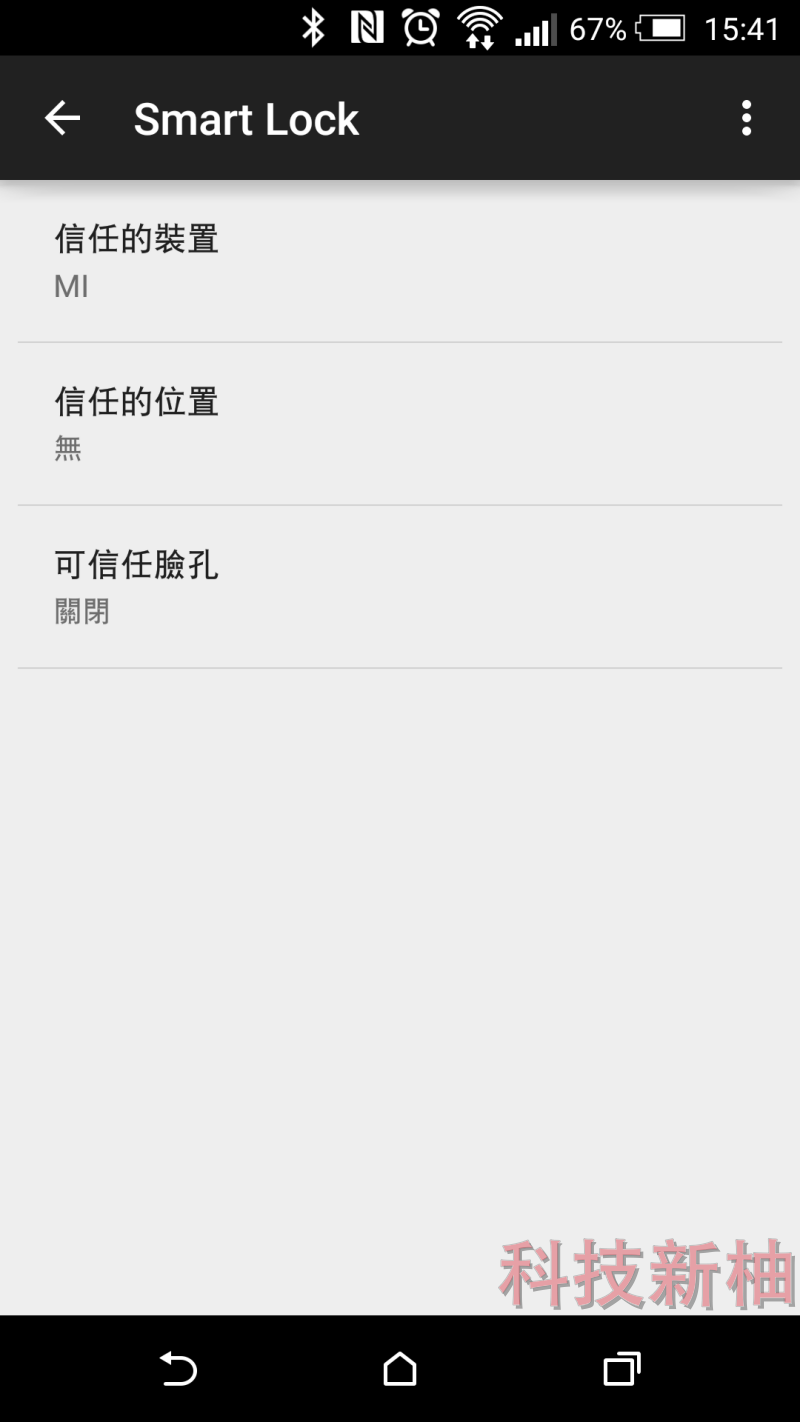Go back using the Smart Lock arrow
This screenshot has width=800, height=1422.
(62, 119)
